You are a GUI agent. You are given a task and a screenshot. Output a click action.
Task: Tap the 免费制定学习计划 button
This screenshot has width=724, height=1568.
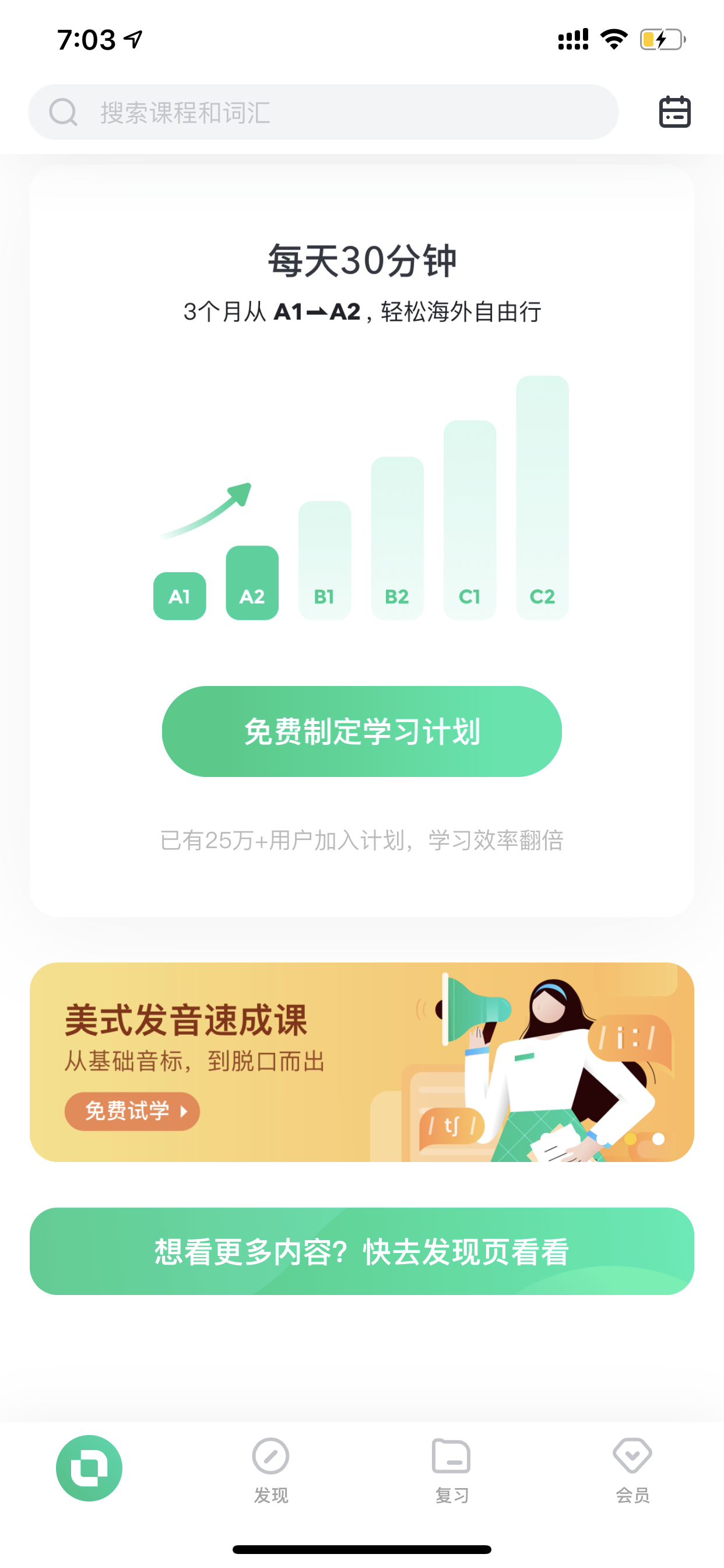(x=361, y=731)
